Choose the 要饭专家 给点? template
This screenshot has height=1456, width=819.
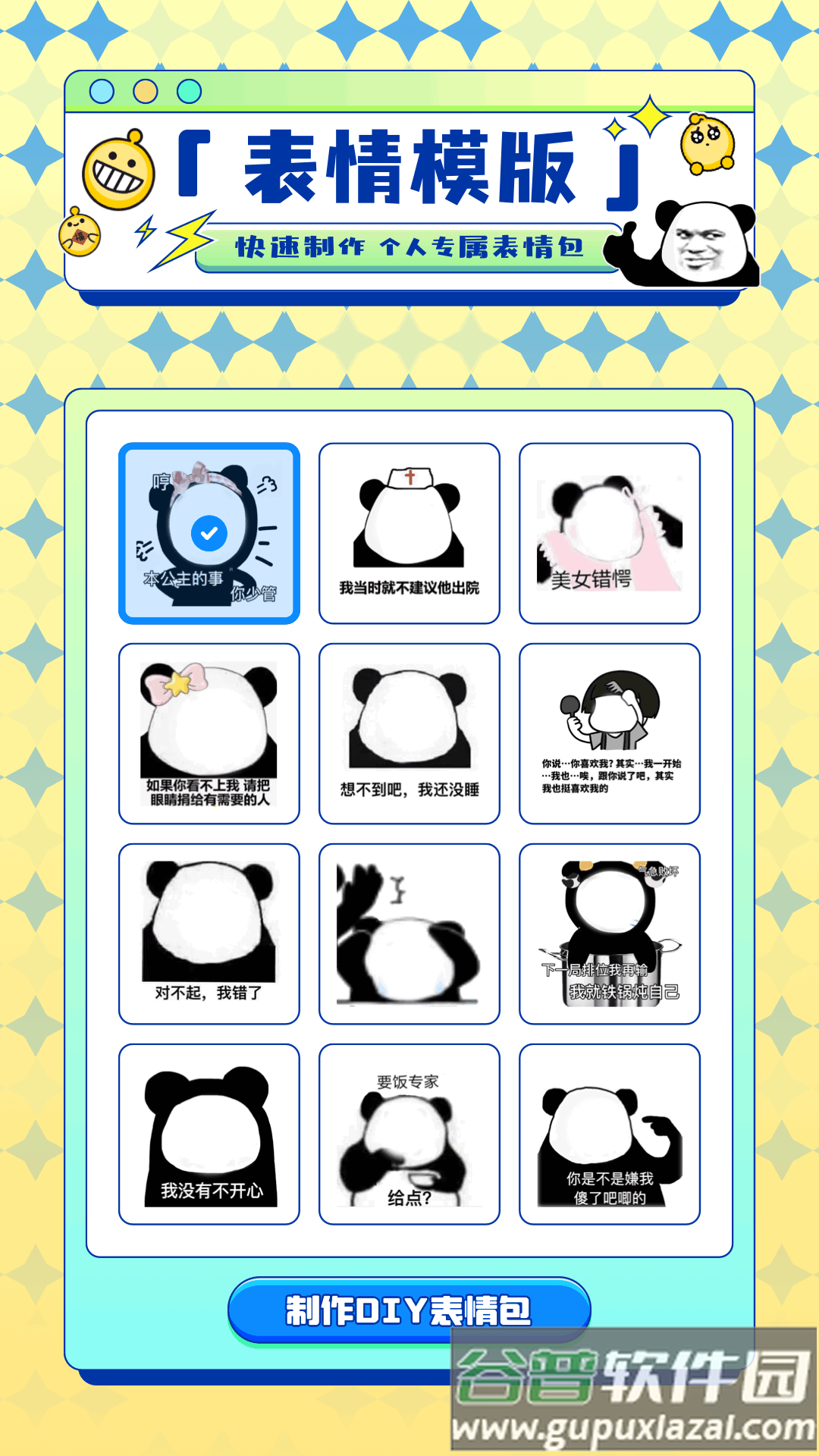coord(409,1134)
